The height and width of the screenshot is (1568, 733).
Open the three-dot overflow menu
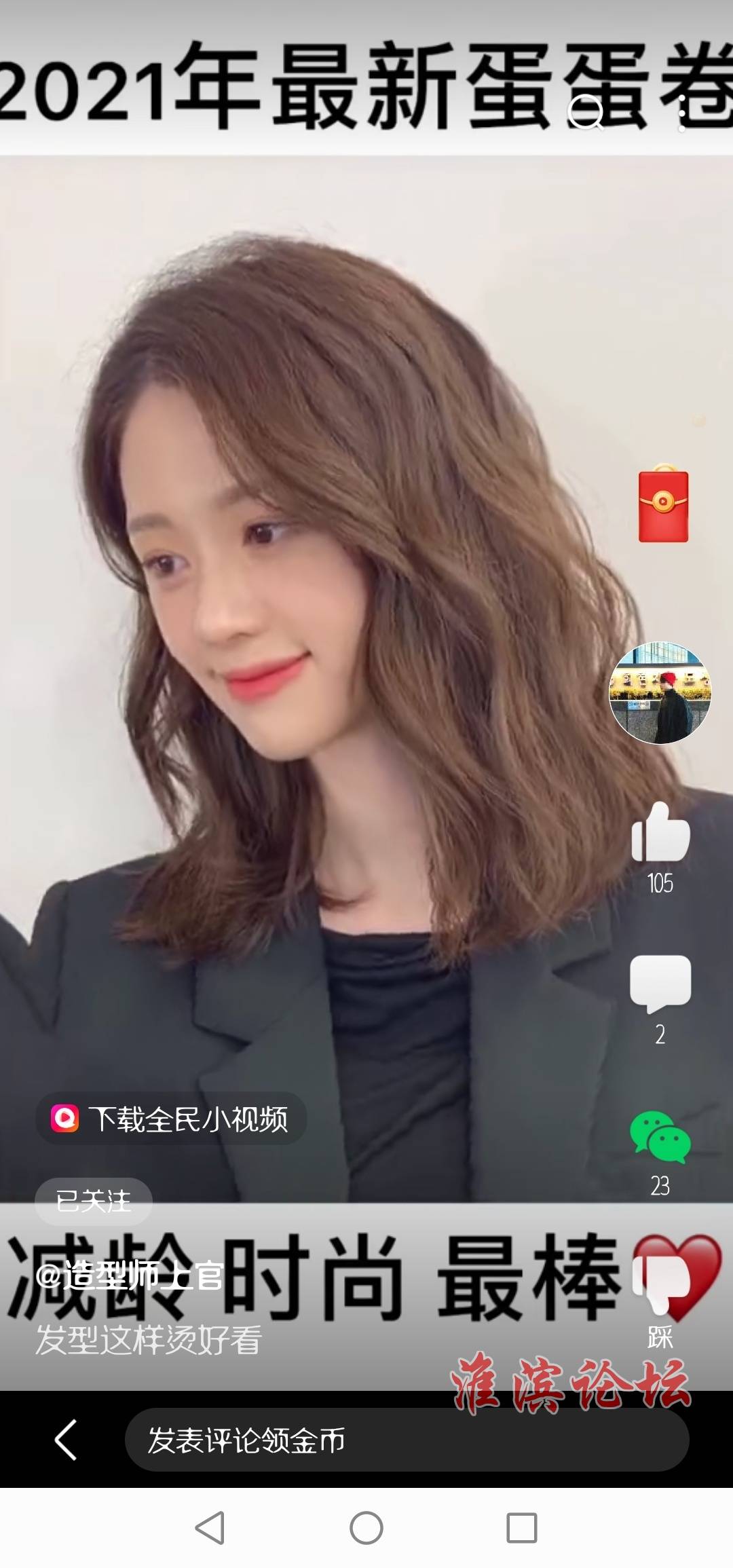click(x=682, y=112)
